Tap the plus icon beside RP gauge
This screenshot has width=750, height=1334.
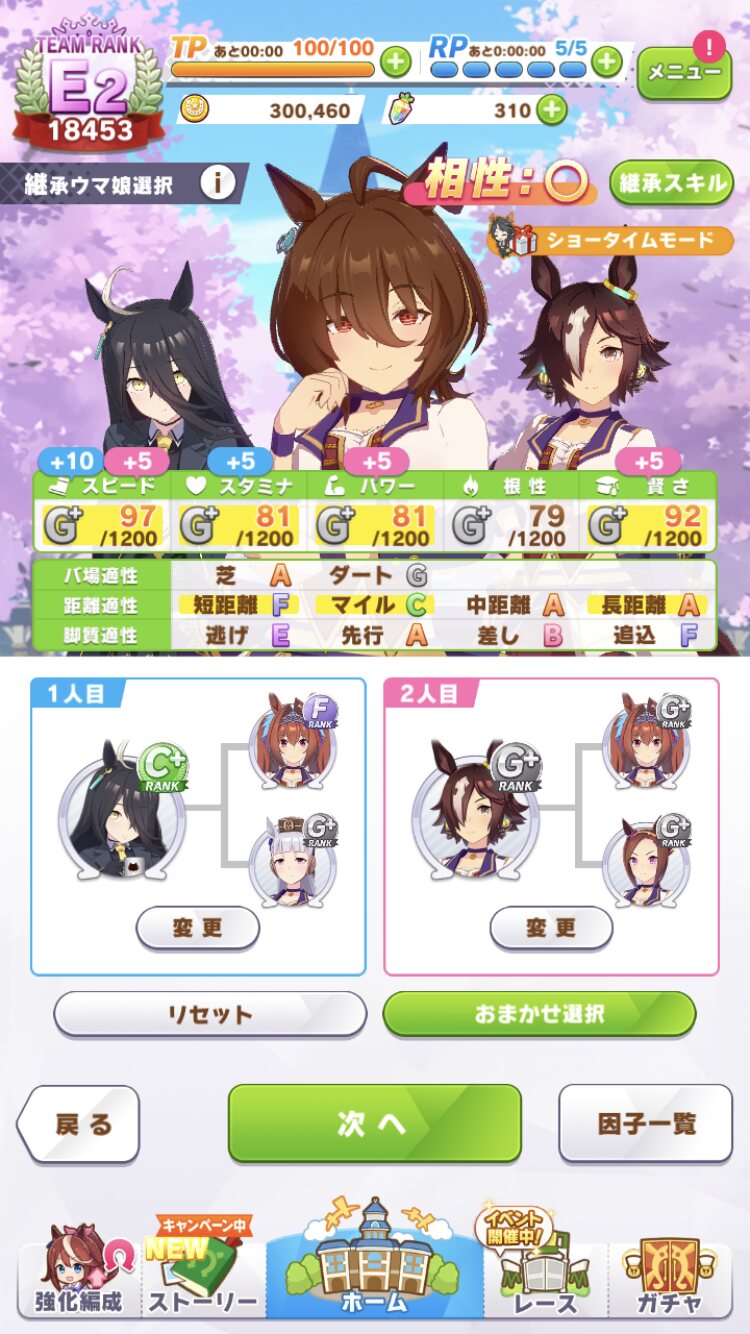click(606, 62)
